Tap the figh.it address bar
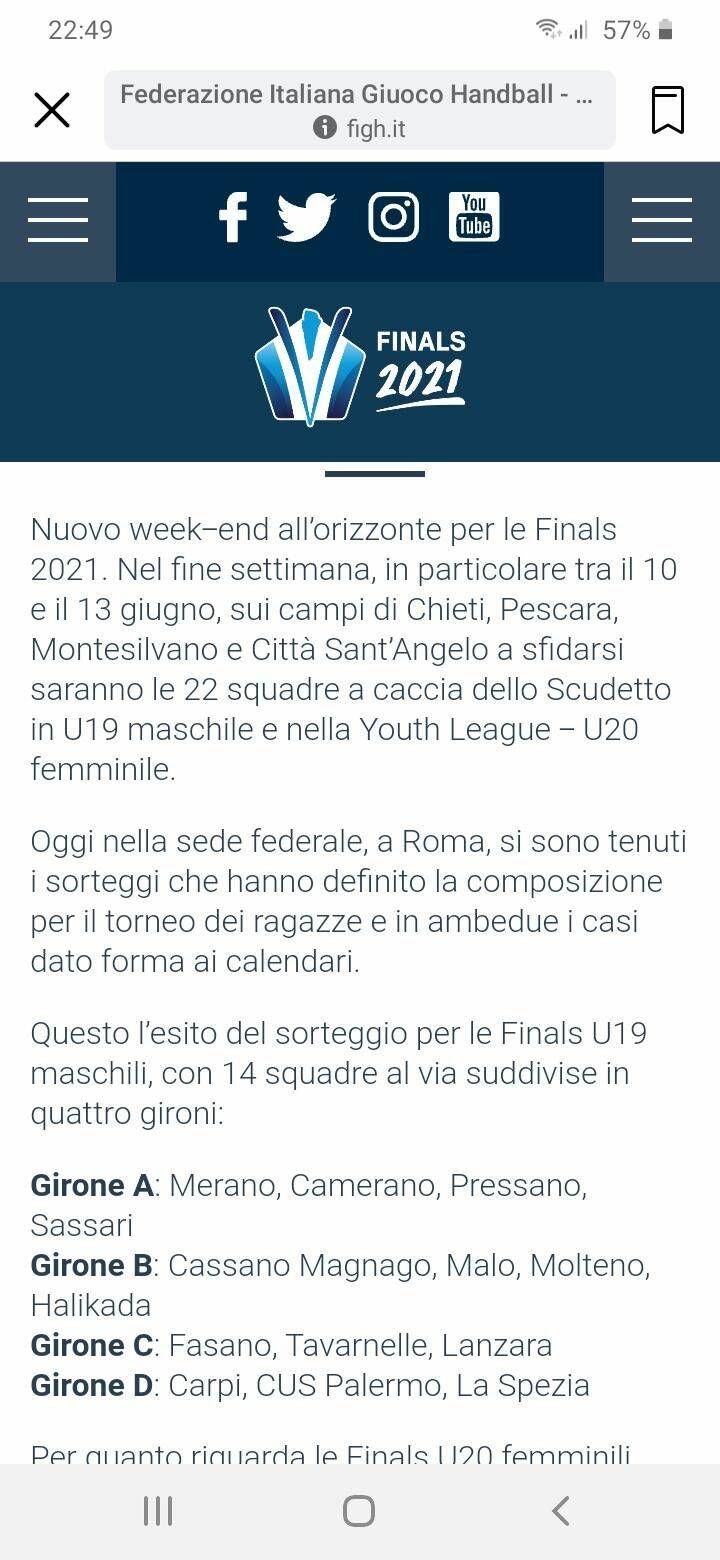The width and height of the screenshot is (720, 1560). 360,110
